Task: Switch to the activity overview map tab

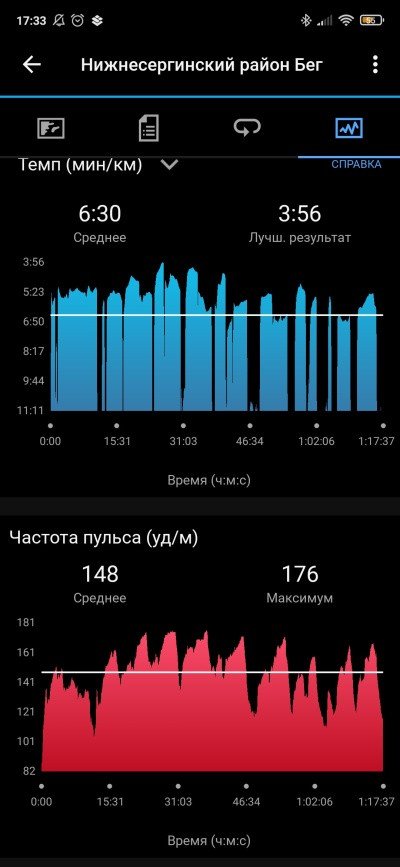Action: (51, 128)
